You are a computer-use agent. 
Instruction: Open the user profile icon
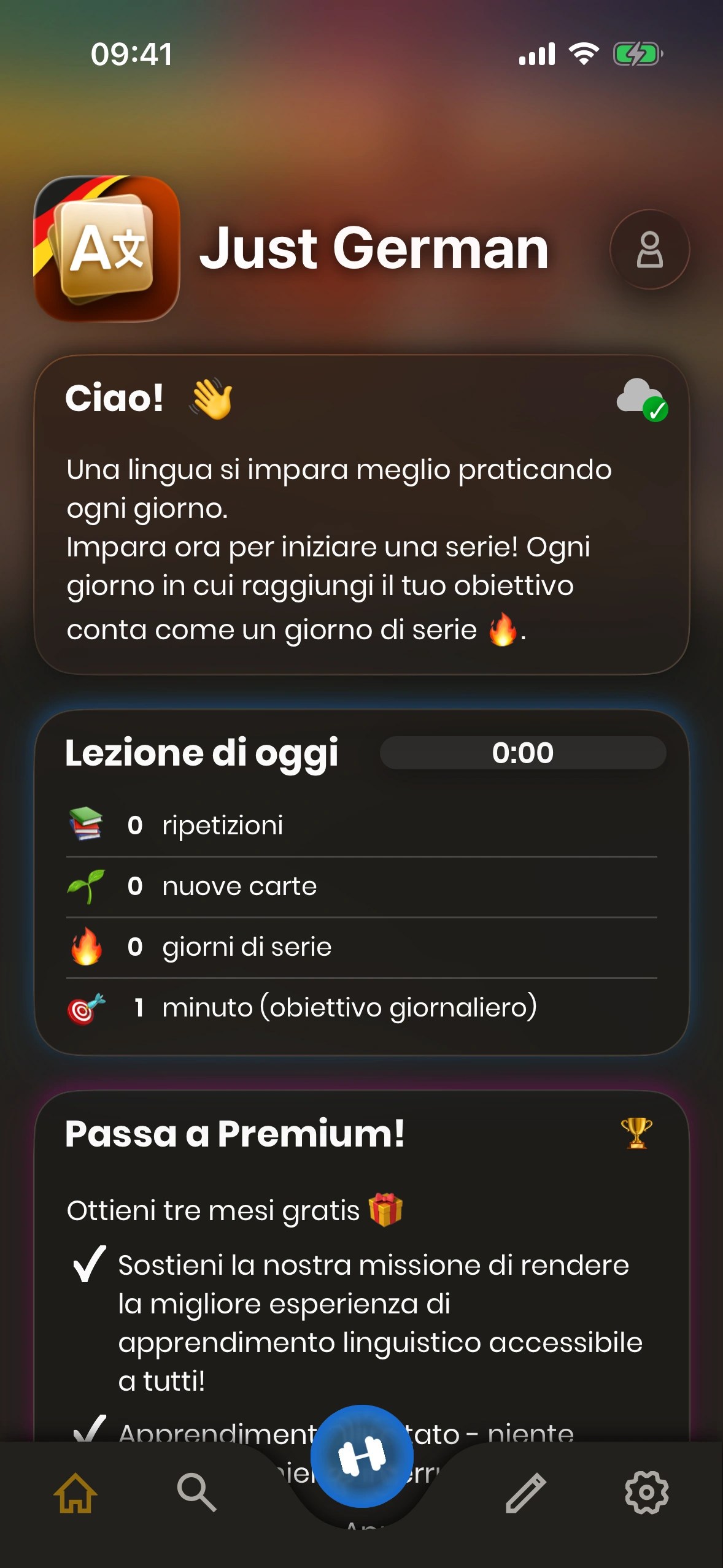click(x=649, y=250)
